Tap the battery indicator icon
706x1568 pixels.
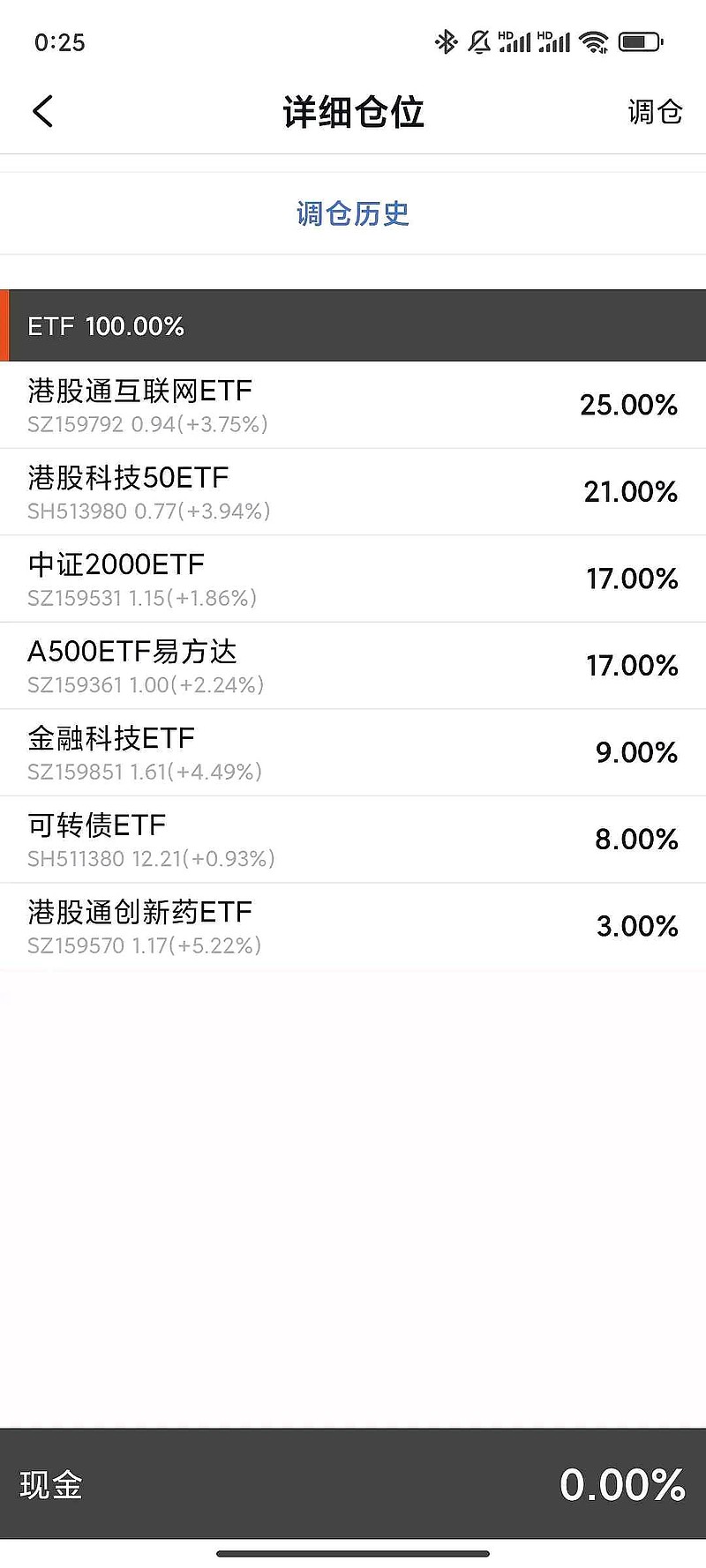[640, 40]
